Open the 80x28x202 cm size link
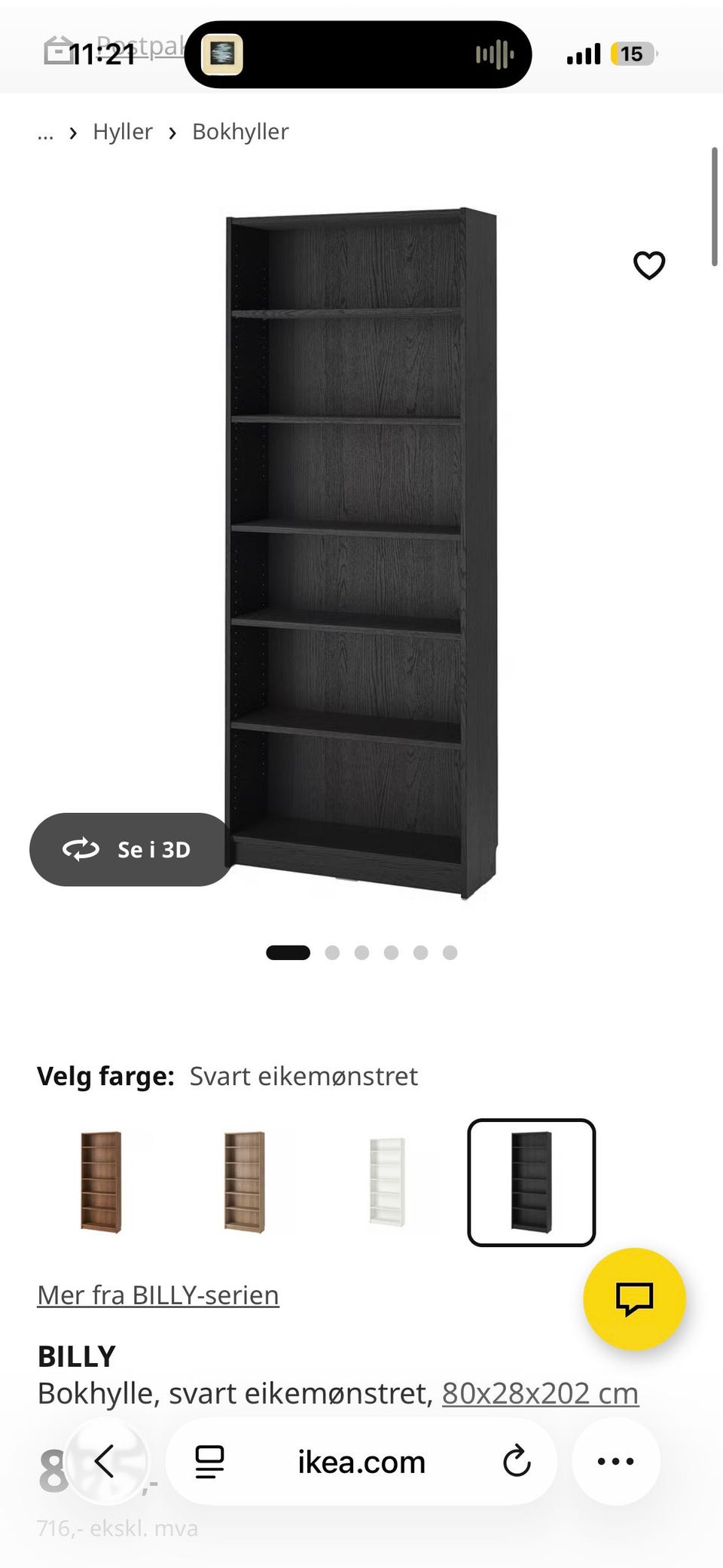 (x=540, y=1393)
